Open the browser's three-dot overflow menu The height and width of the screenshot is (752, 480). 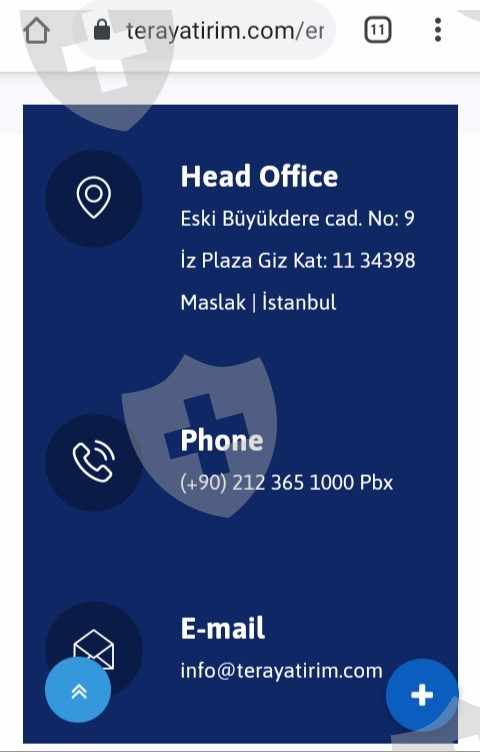437,30
